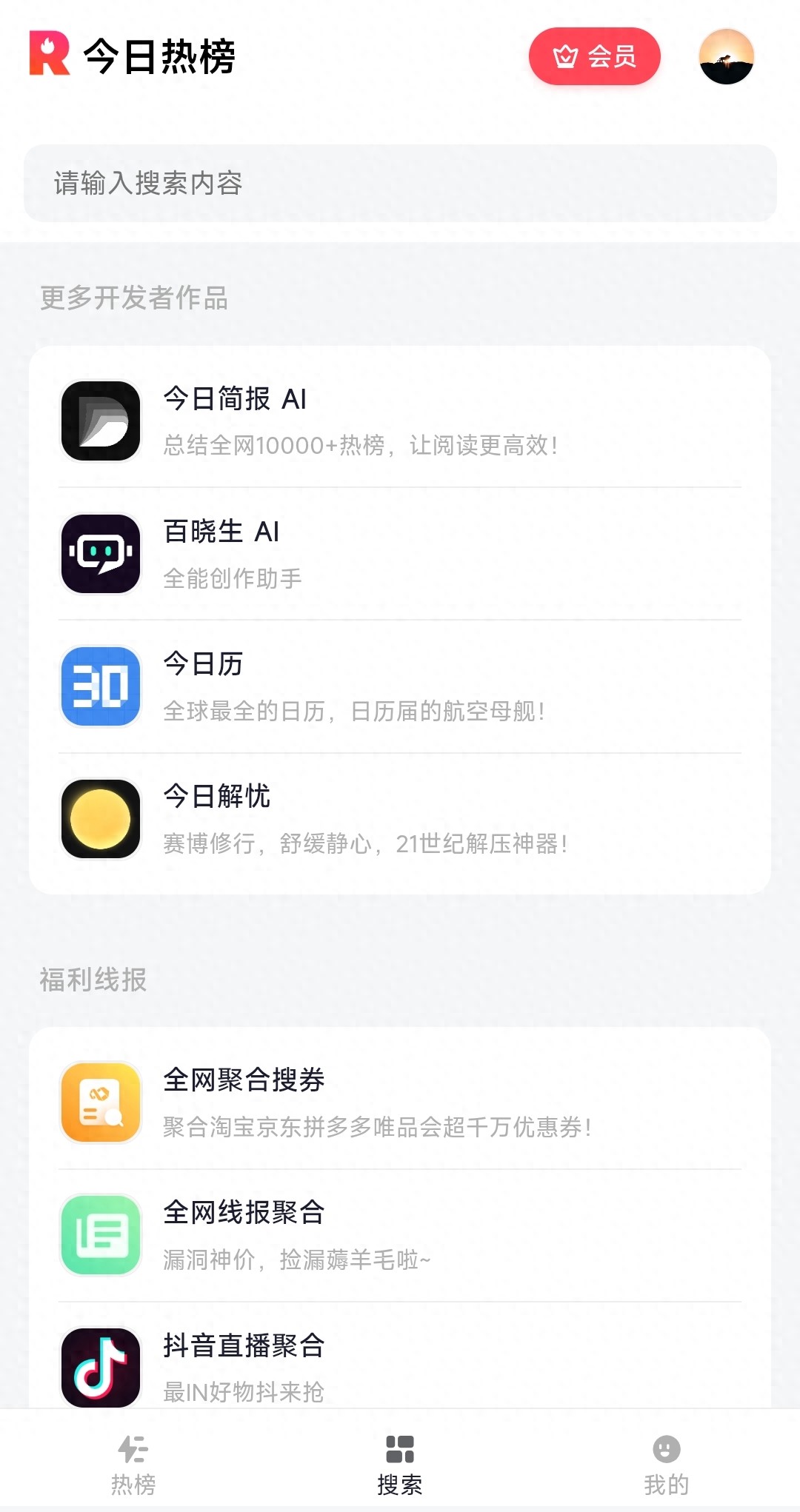
Task: Open 今日简报 AI app entry
Action: [x=400, y=421]
